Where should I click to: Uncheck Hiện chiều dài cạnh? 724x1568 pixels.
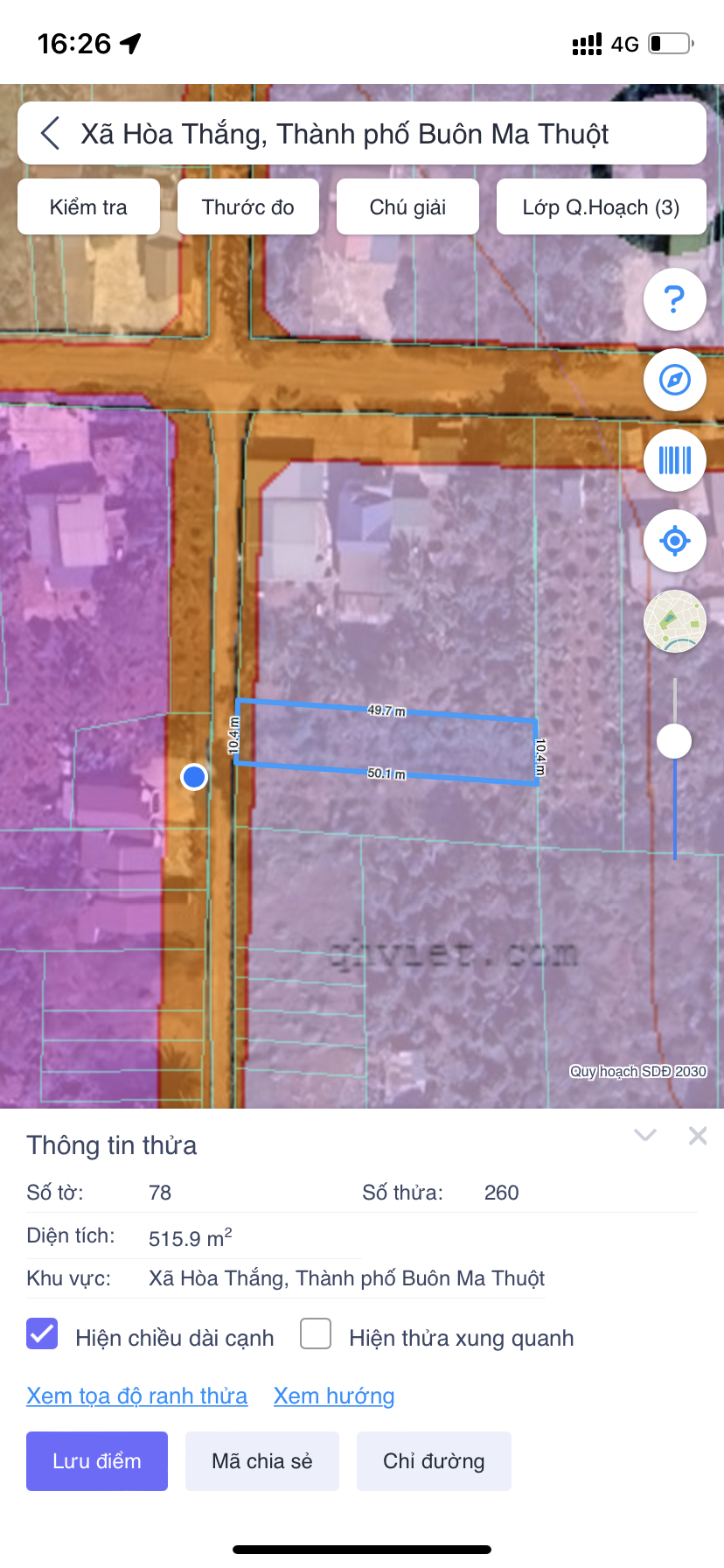pos(42,1334)
